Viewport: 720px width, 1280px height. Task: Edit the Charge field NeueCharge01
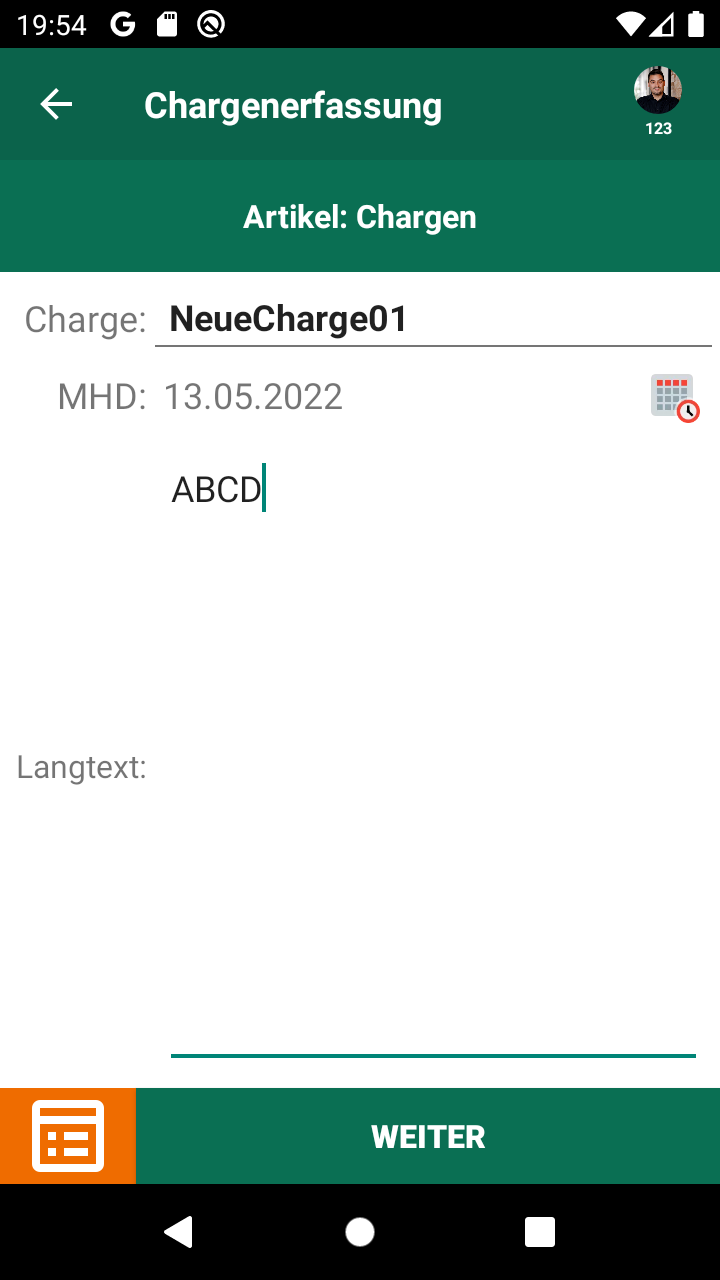[x=432, y=320]
